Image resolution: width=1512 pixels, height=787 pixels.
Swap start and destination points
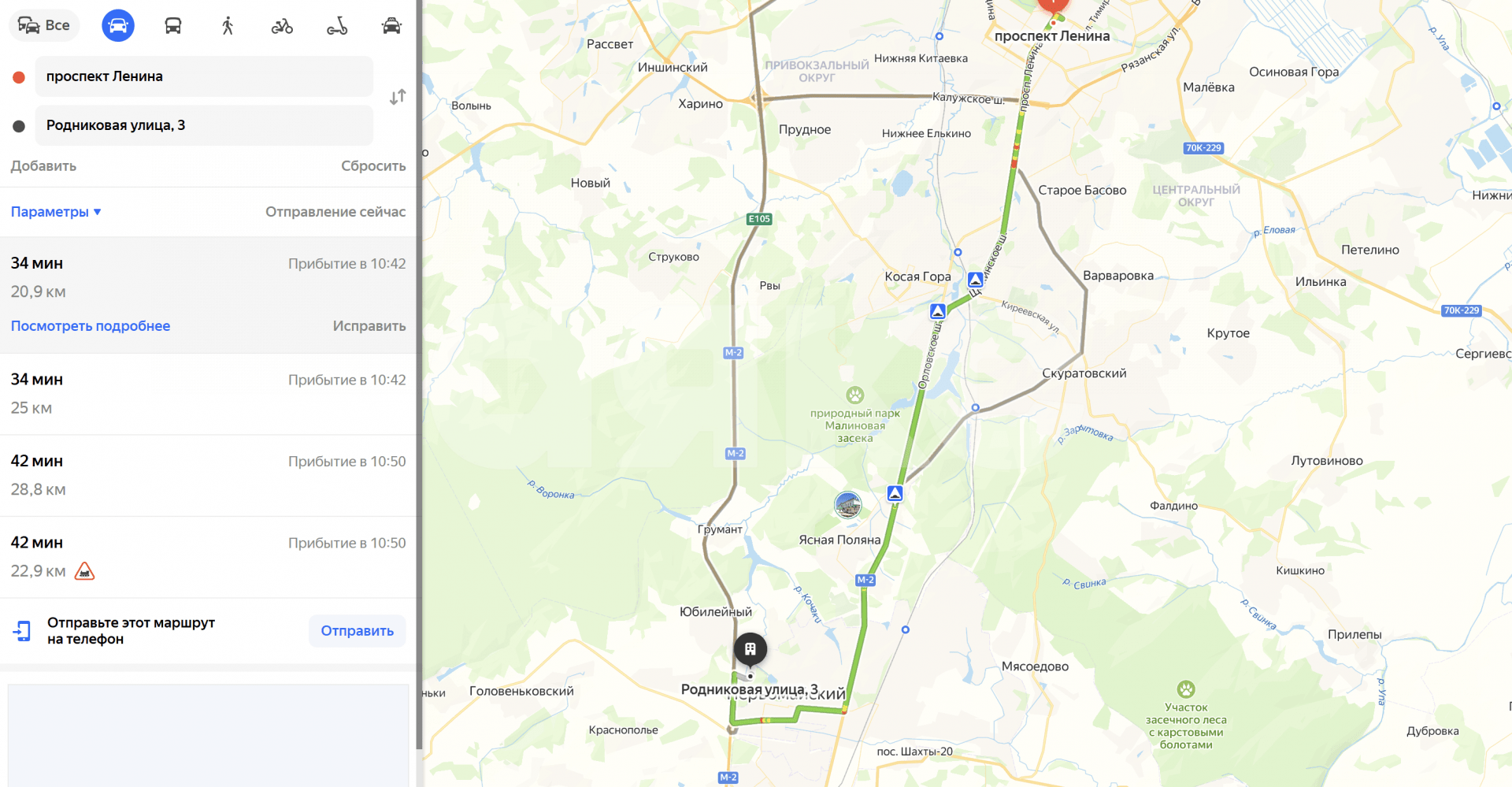click(x=398, y=97)
